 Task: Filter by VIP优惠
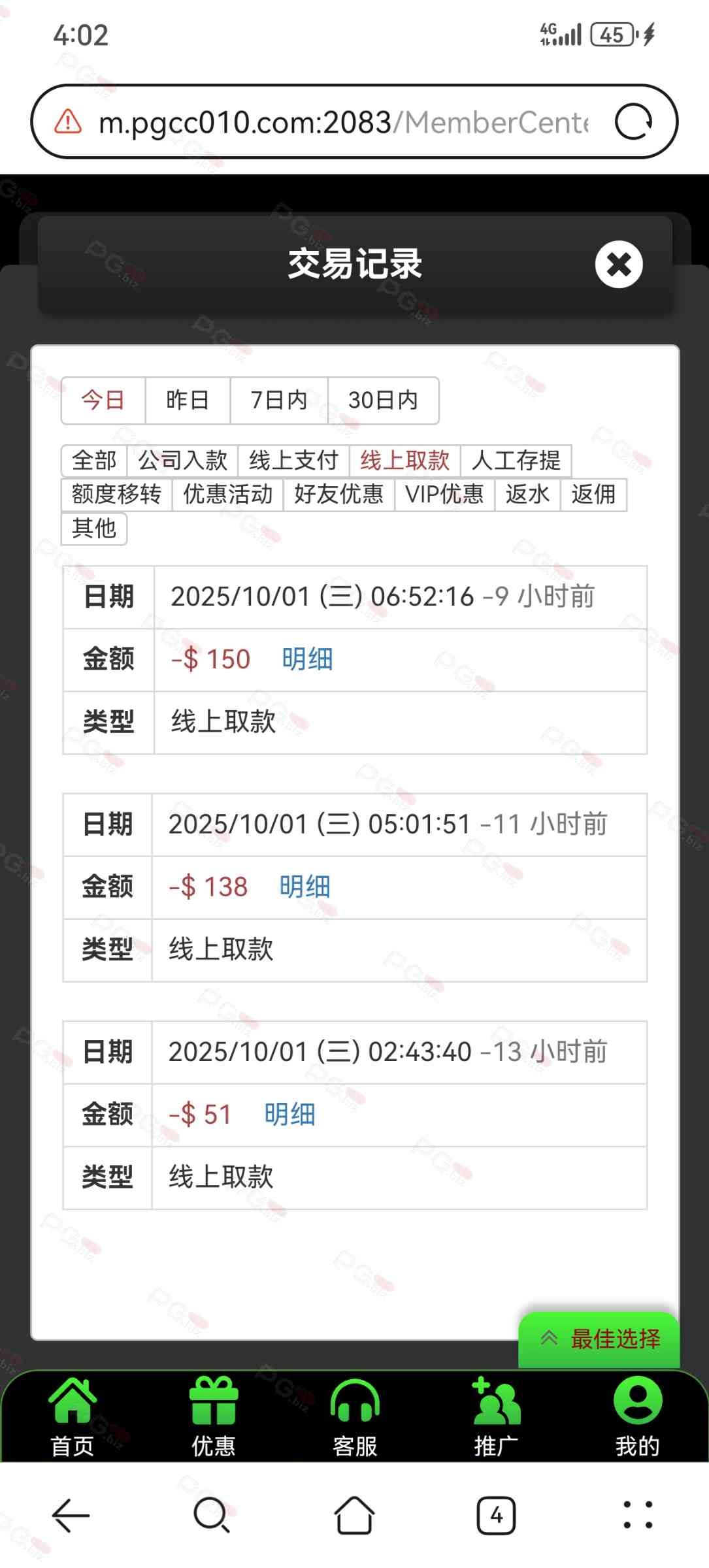click(444, 495)
